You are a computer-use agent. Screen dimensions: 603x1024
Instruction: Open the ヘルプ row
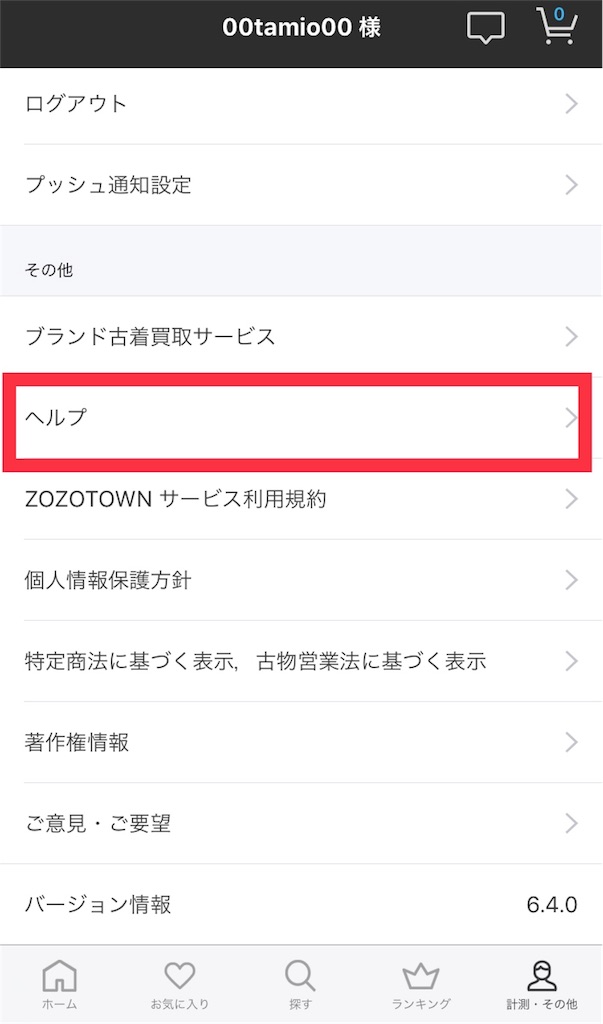point(301,418)
